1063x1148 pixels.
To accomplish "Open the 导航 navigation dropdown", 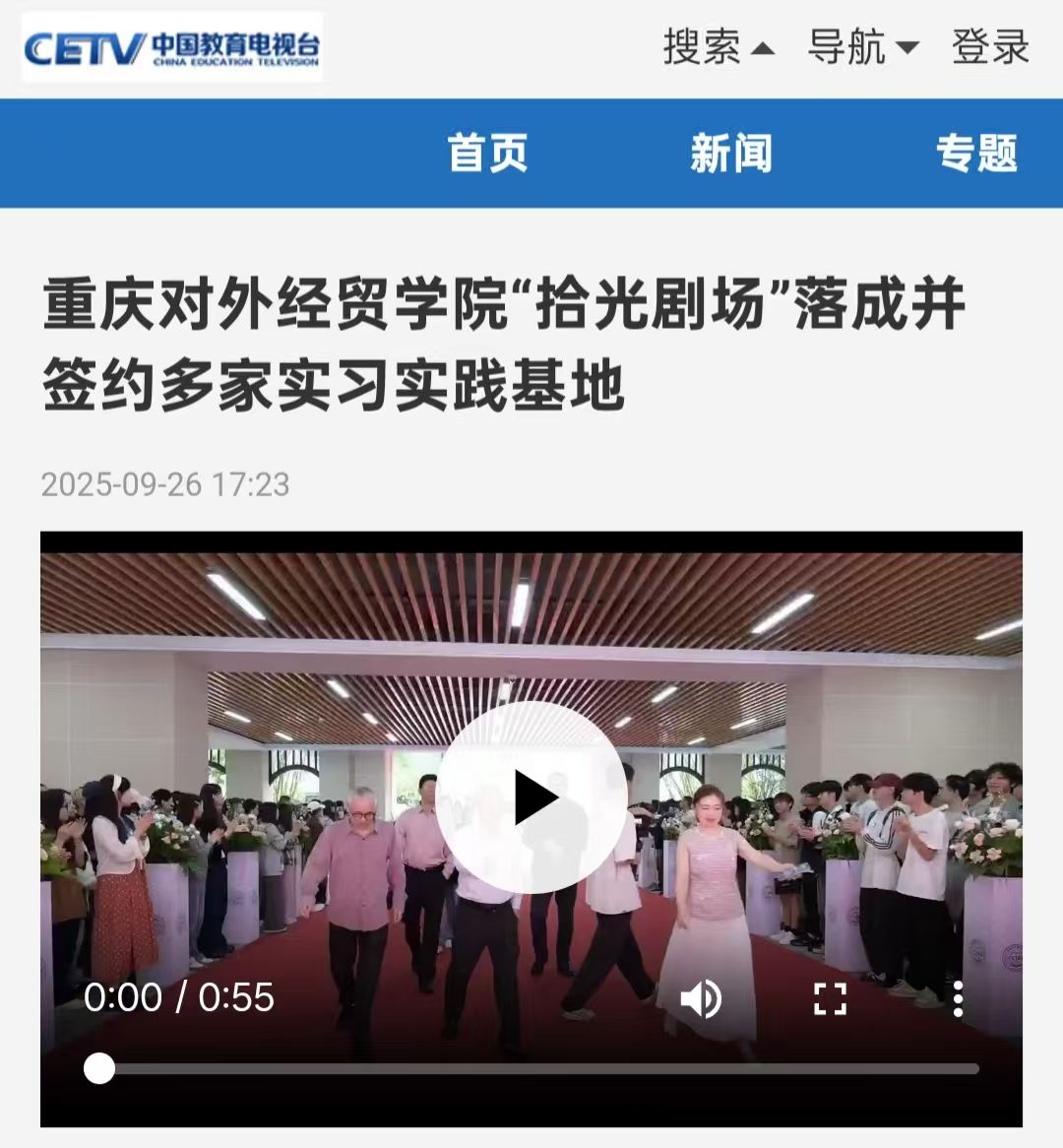I will click(862, 47).
